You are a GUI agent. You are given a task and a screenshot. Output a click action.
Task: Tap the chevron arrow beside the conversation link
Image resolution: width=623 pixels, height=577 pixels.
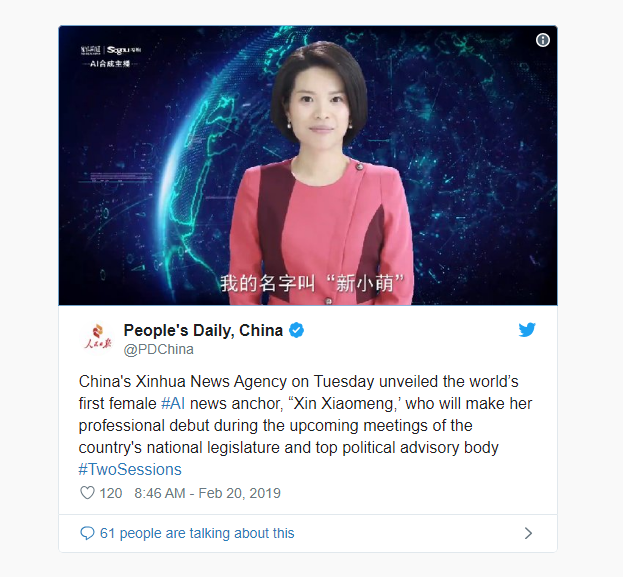[528, 533]
